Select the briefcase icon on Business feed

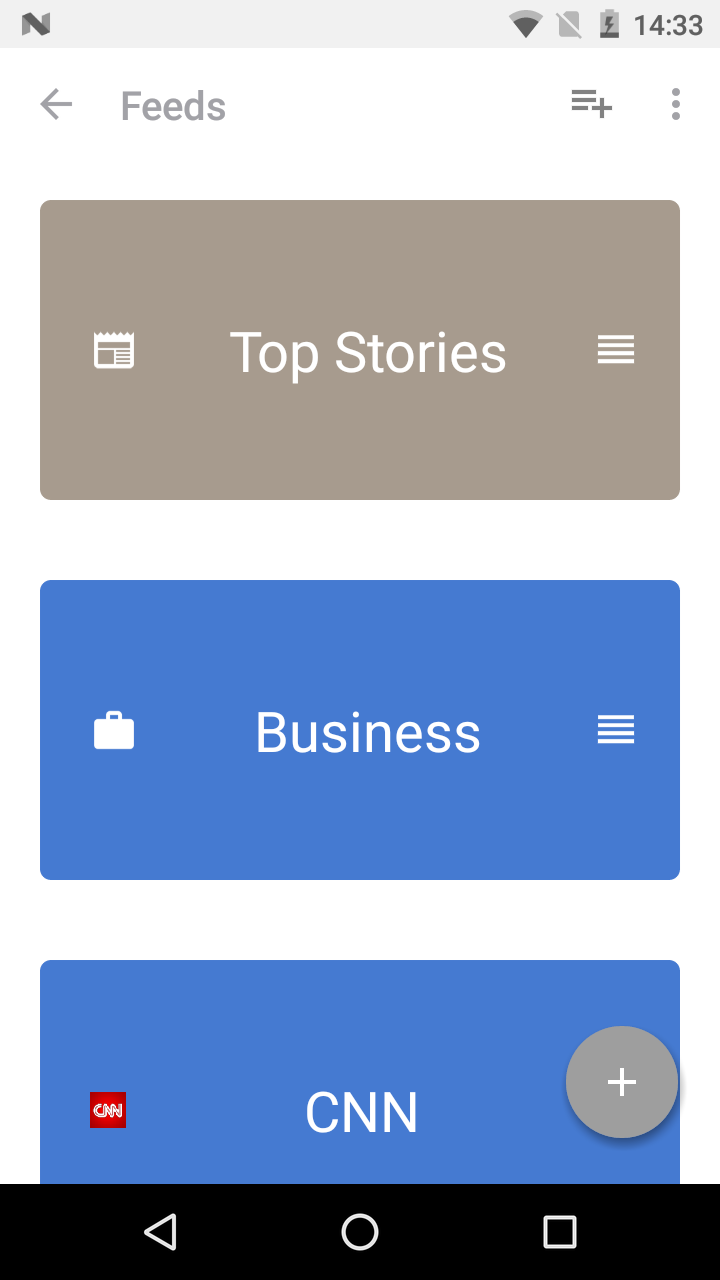click(114, 730)
